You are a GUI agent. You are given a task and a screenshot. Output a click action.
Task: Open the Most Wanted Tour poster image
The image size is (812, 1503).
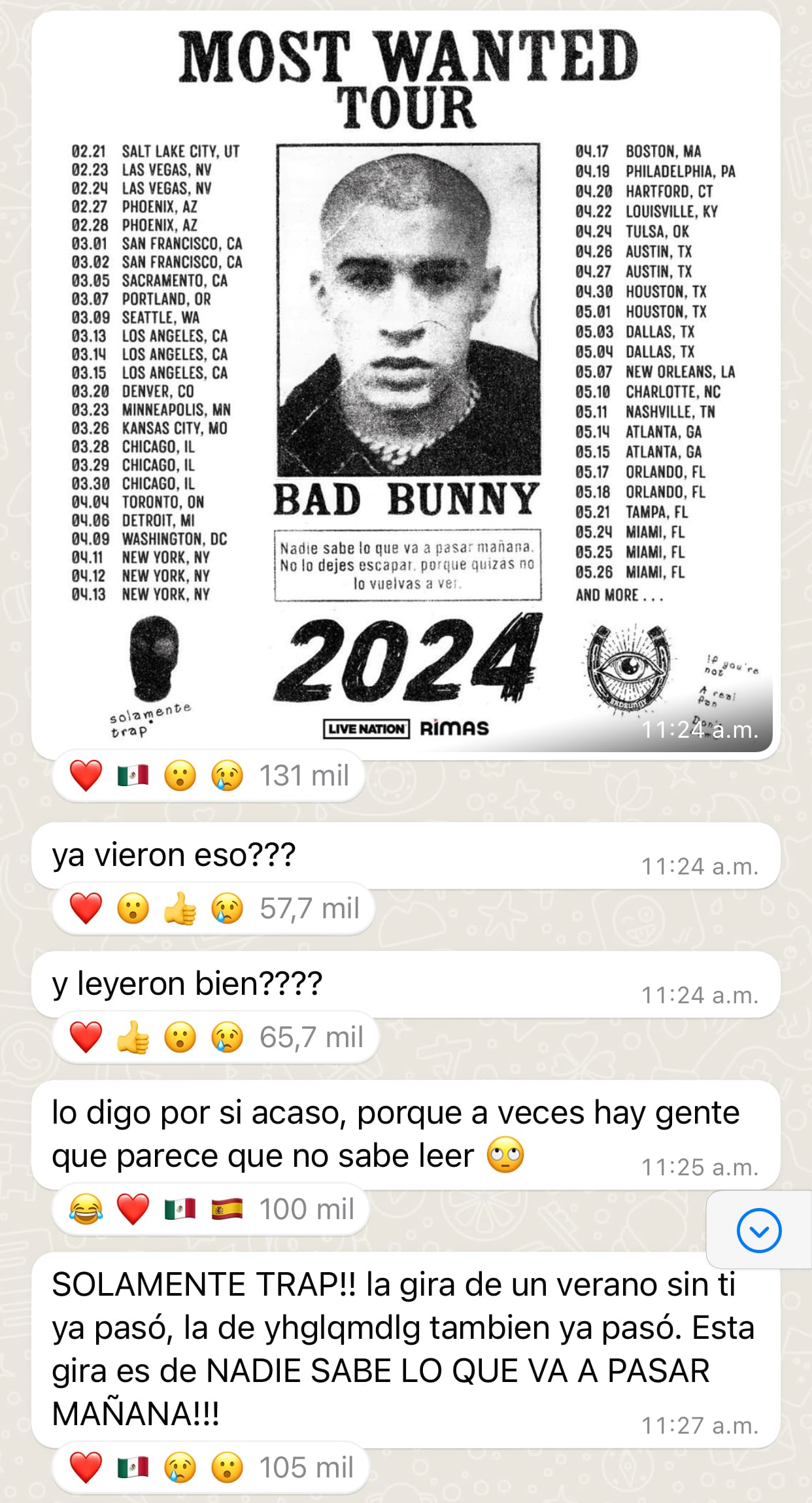405,379
